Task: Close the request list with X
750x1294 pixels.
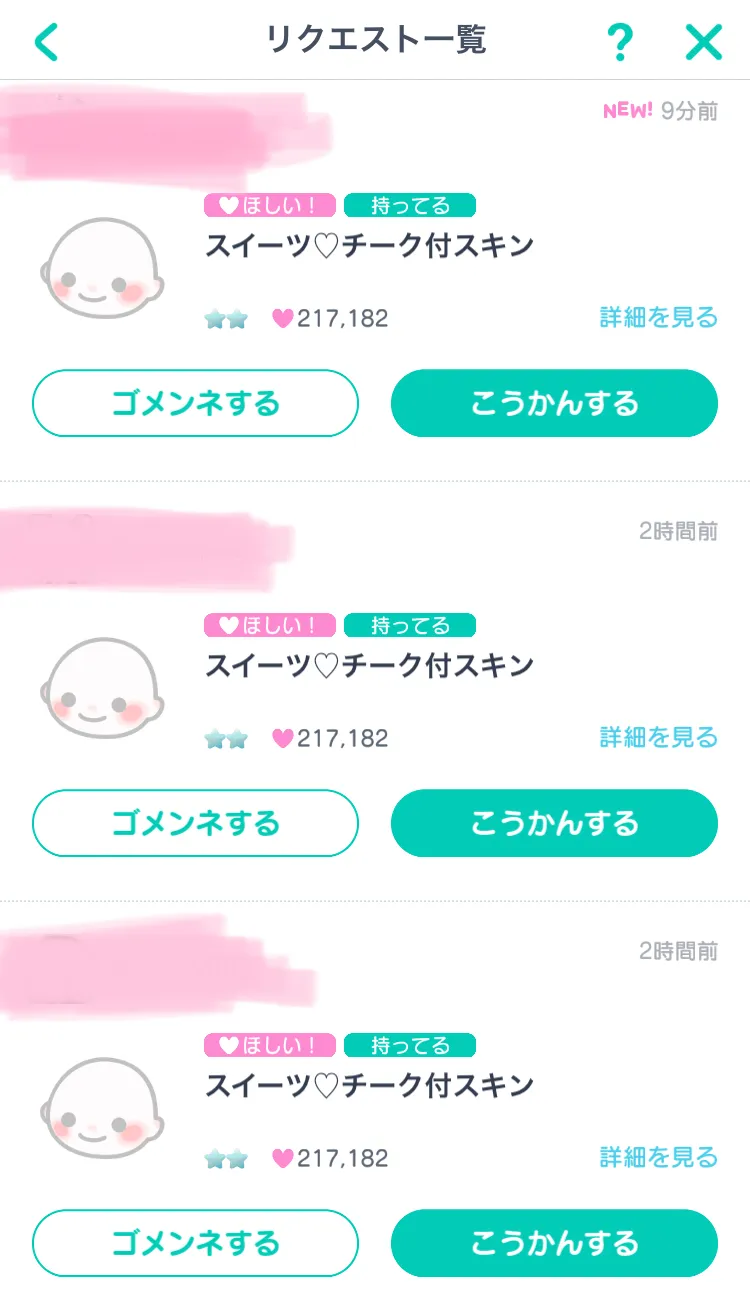Action: pos(704,42)
